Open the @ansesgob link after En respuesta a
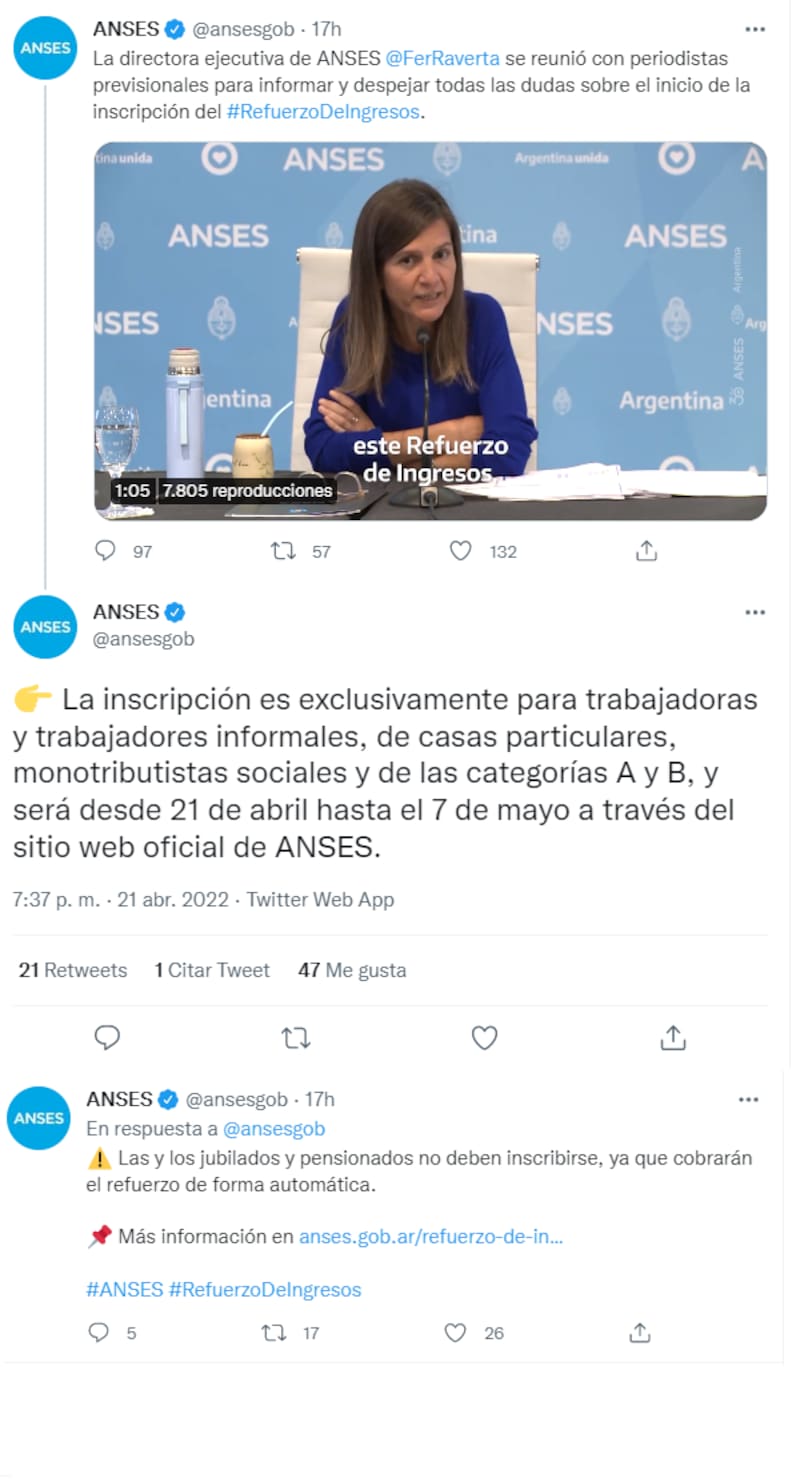The height and width of the screenshot is (1479, 800). pos(274,1129)
